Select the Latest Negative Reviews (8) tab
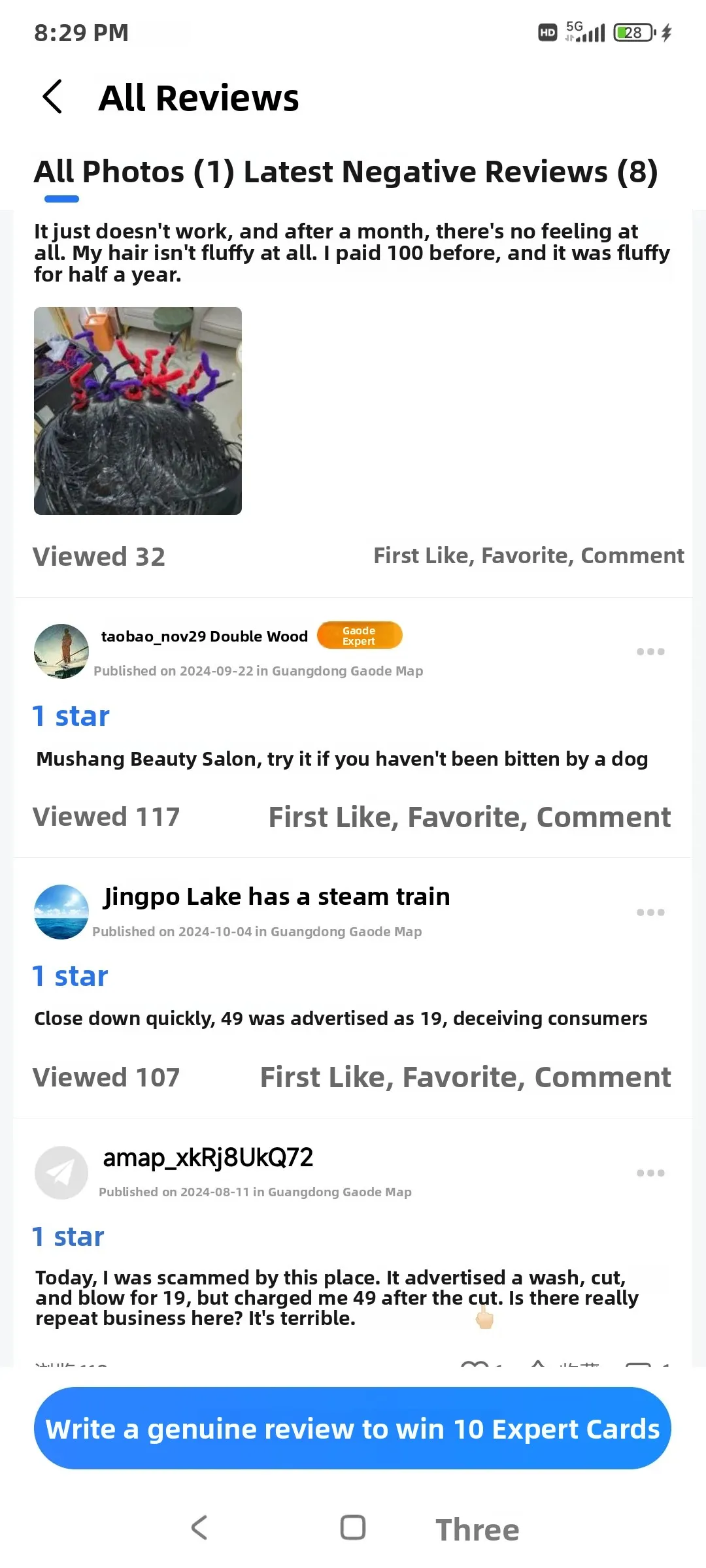The height and width of the screenshot is (1568, 706). (450, 172)
